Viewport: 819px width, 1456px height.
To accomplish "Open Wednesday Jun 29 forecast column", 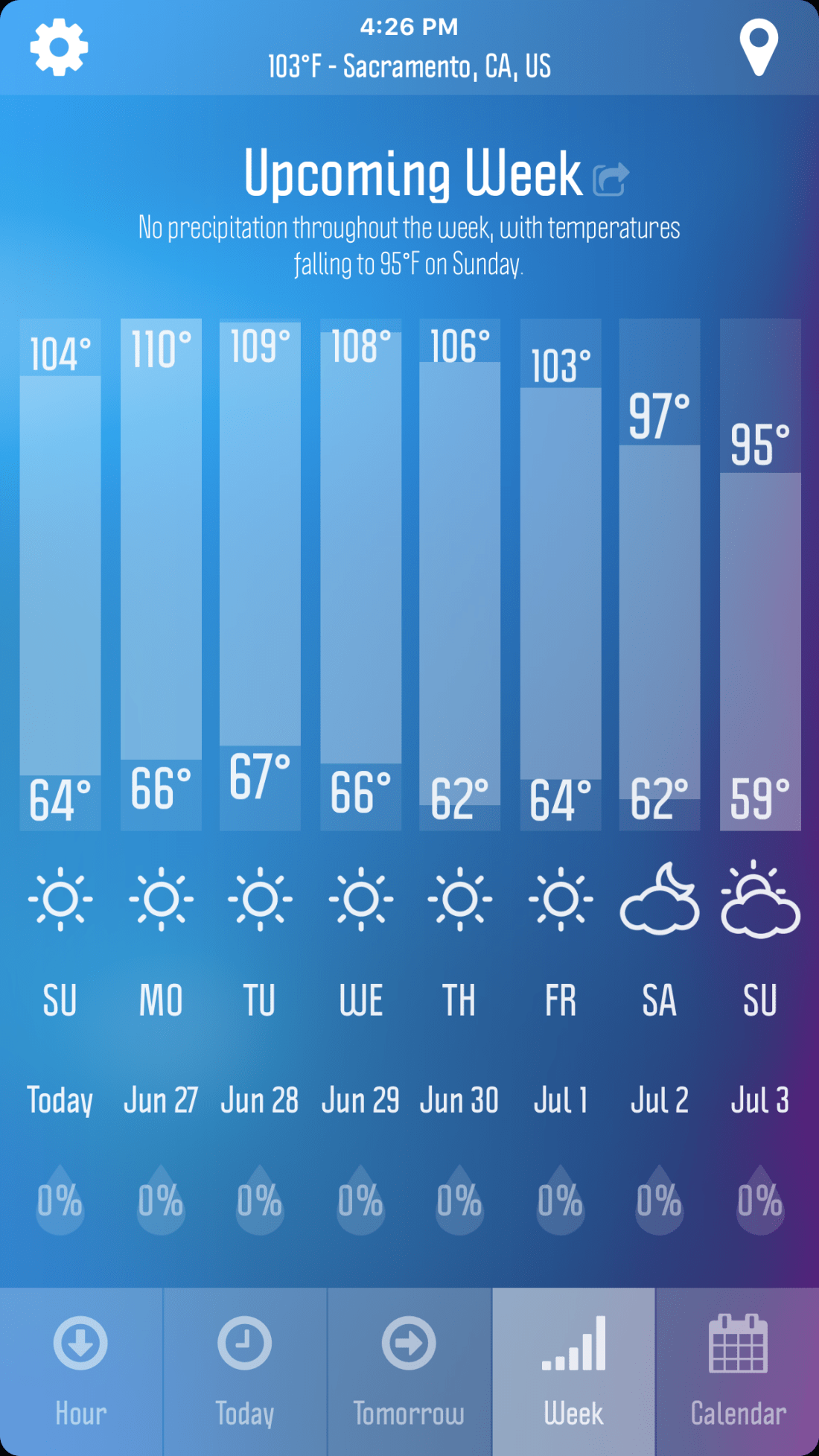I will pyautogui.click(x=360, y=573).
